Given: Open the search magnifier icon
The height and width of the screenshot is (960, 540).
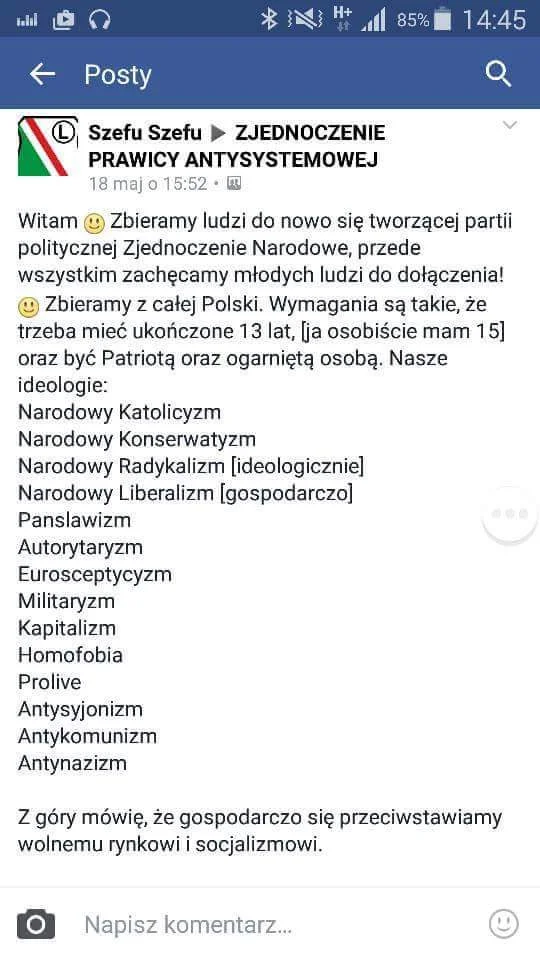Looking at the screenshot, I should 498,75.
